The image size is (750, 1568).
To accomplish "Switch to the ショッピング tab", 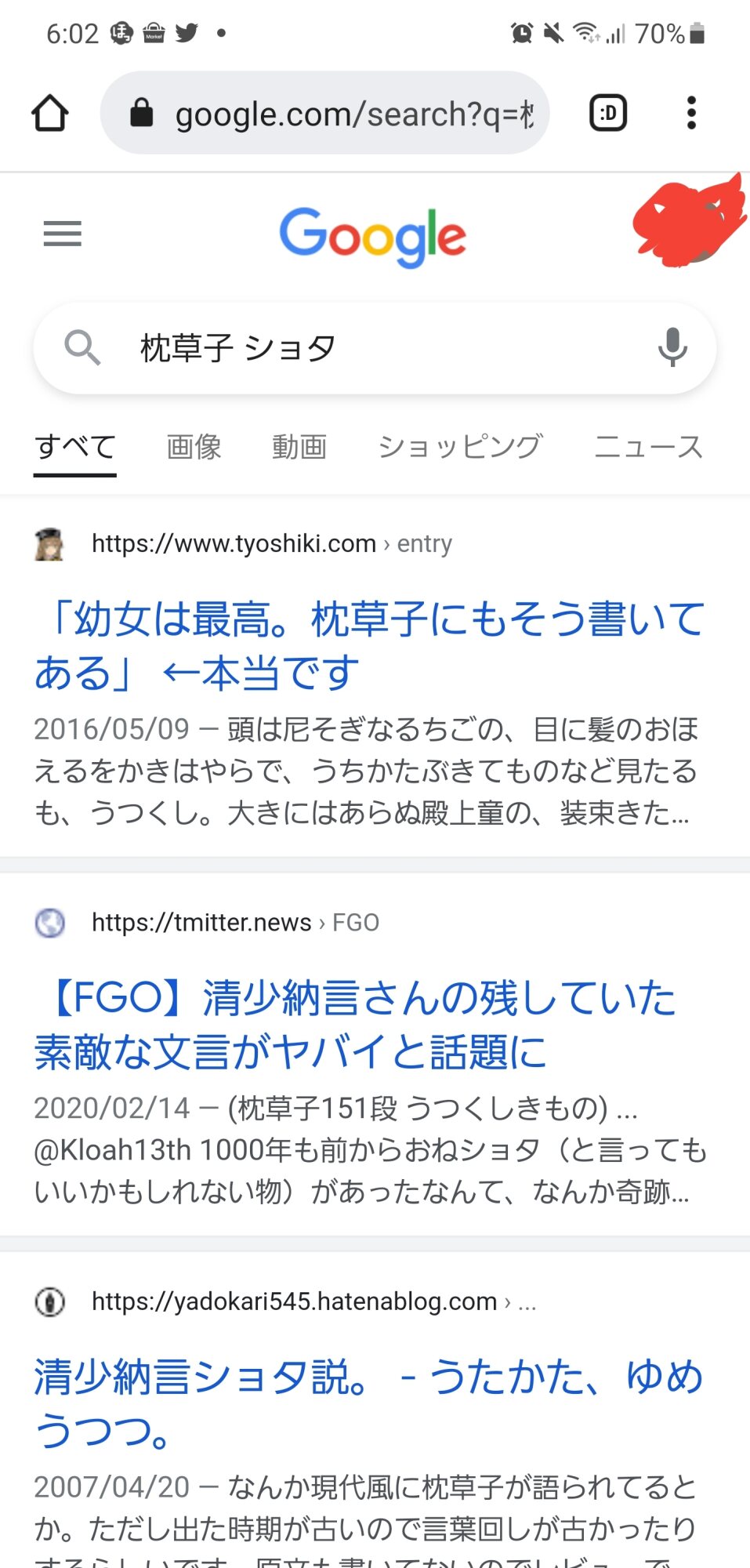I will click(460, 447).
